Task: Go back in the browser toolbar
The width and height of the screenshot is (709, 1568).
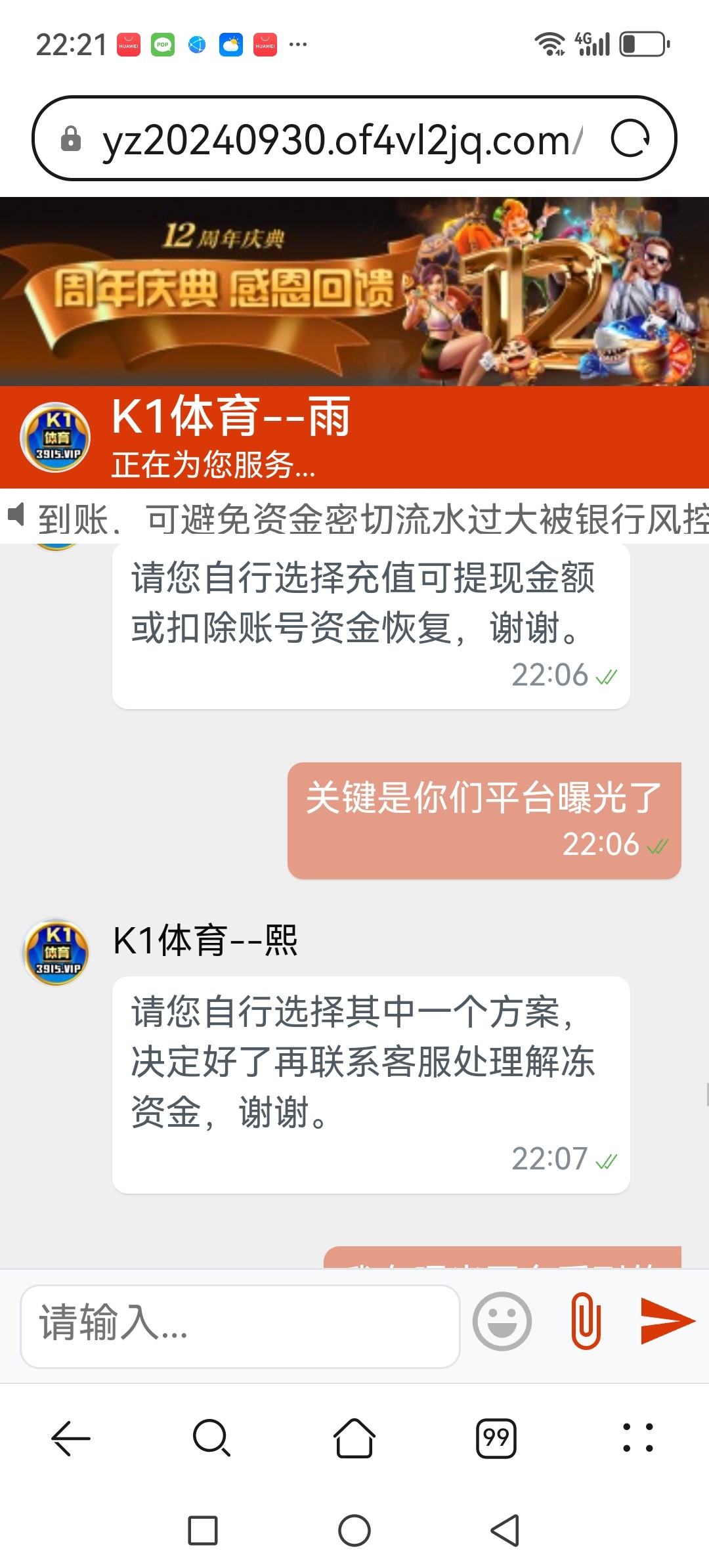Action: 71,1438
